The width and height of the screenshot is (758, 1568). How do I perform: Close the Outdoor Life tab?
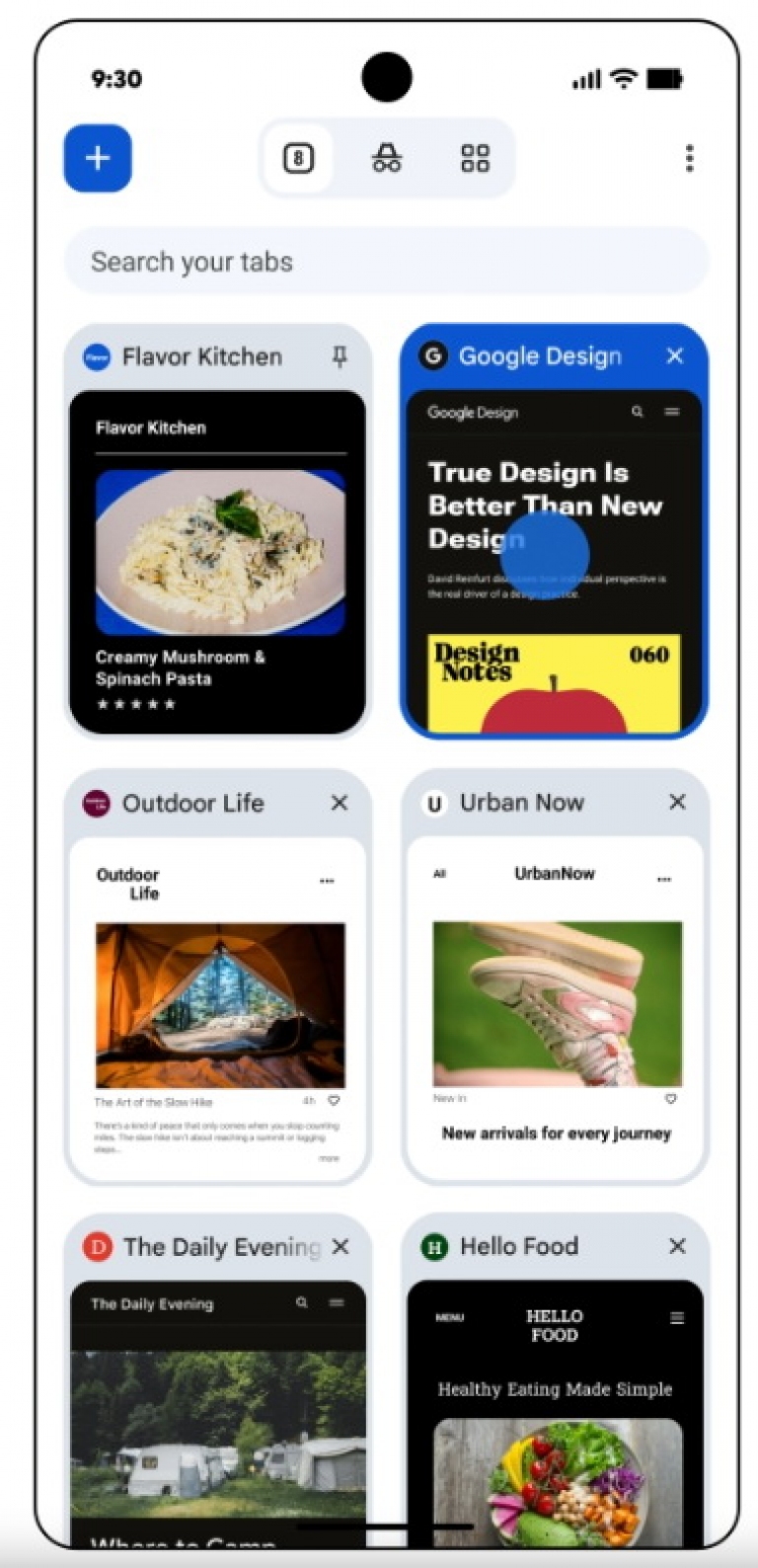(340, 803)
